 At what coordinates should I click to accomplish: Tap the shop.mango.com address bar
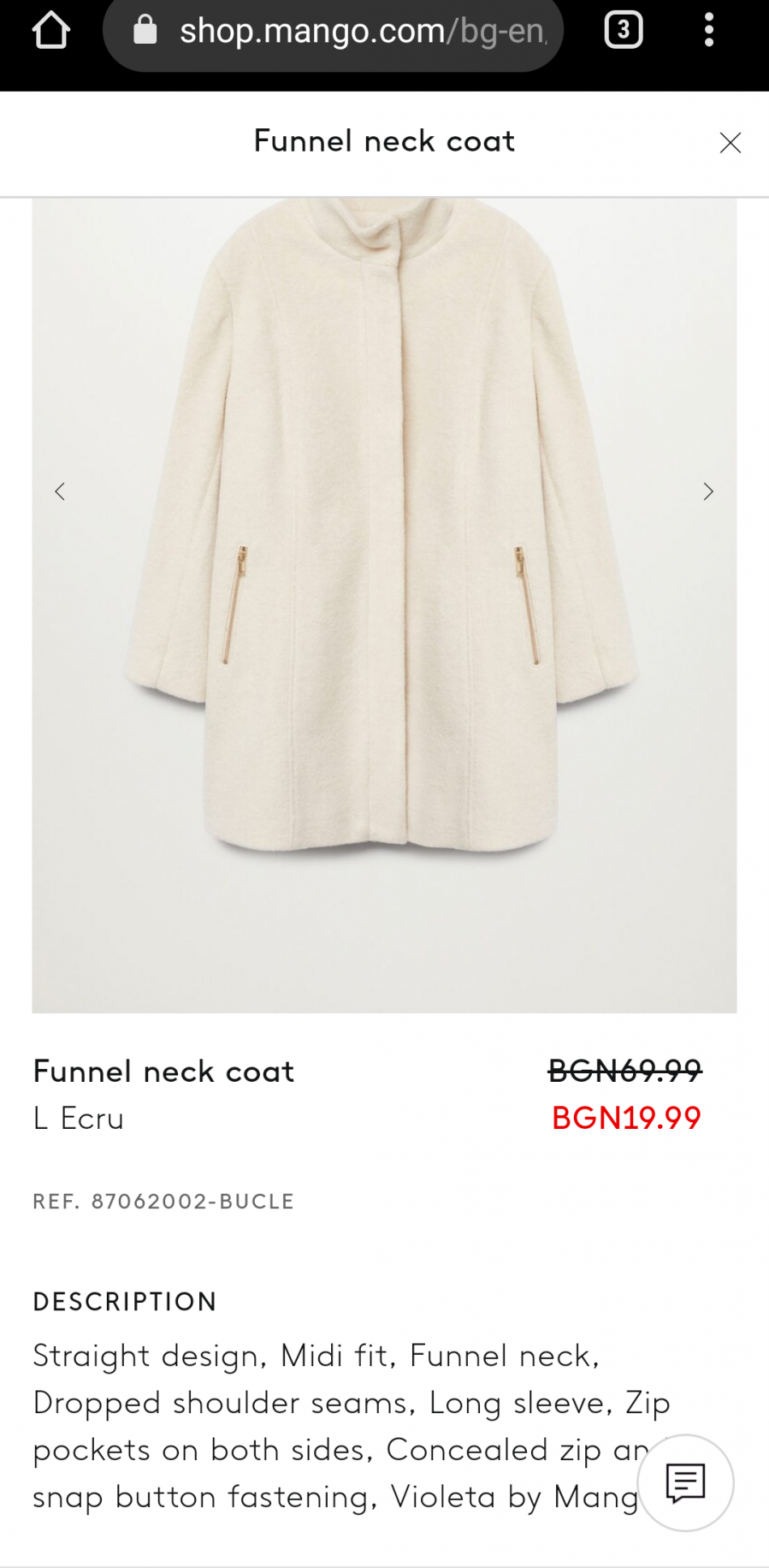(x=334, y=33)
